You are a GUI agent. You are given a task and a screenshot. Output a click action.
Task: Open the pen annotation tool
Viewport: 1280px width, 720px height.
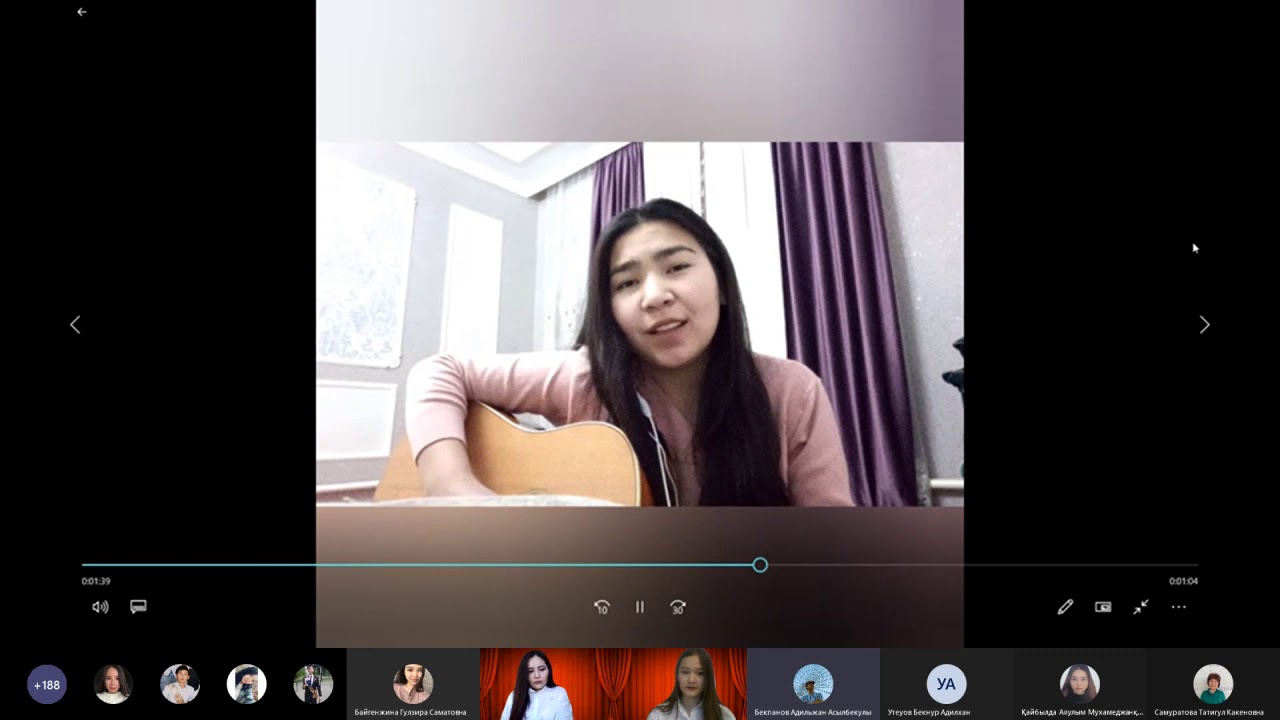(1065, 607)
